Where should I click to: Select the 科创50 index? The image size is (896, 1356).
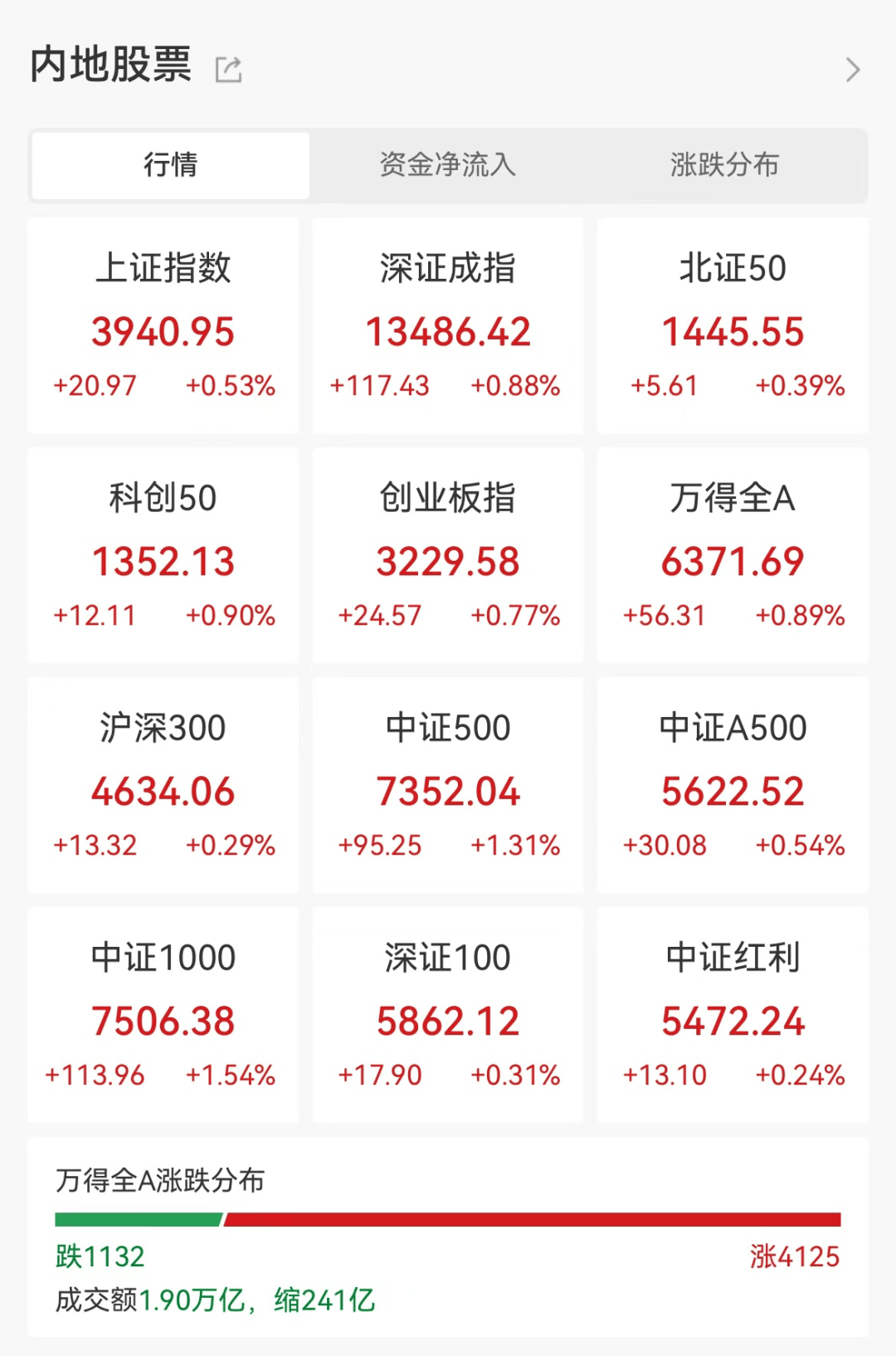click(163, 553)
